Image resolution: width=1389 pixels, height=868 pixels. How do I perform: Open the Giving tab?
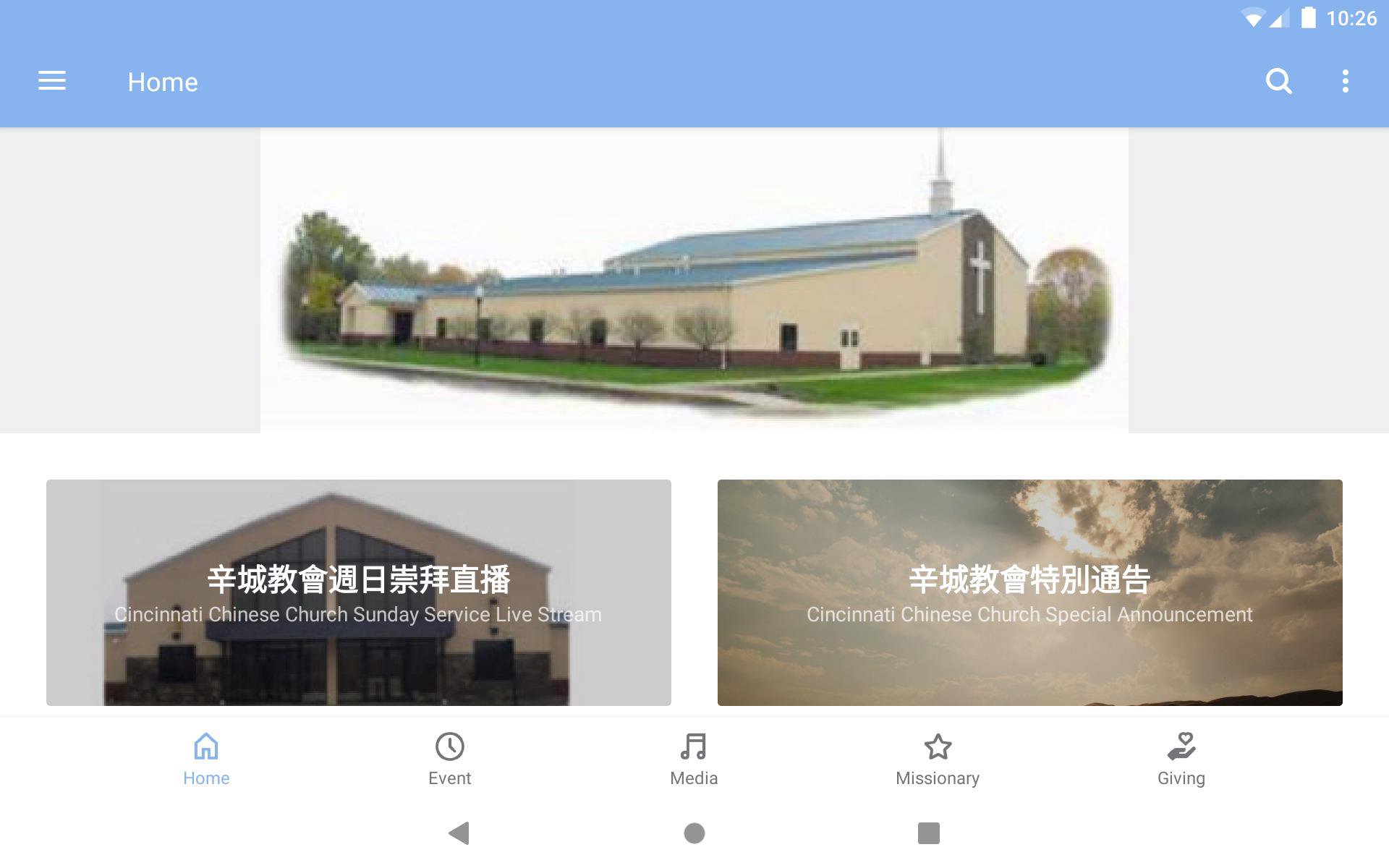(1181, 759)
